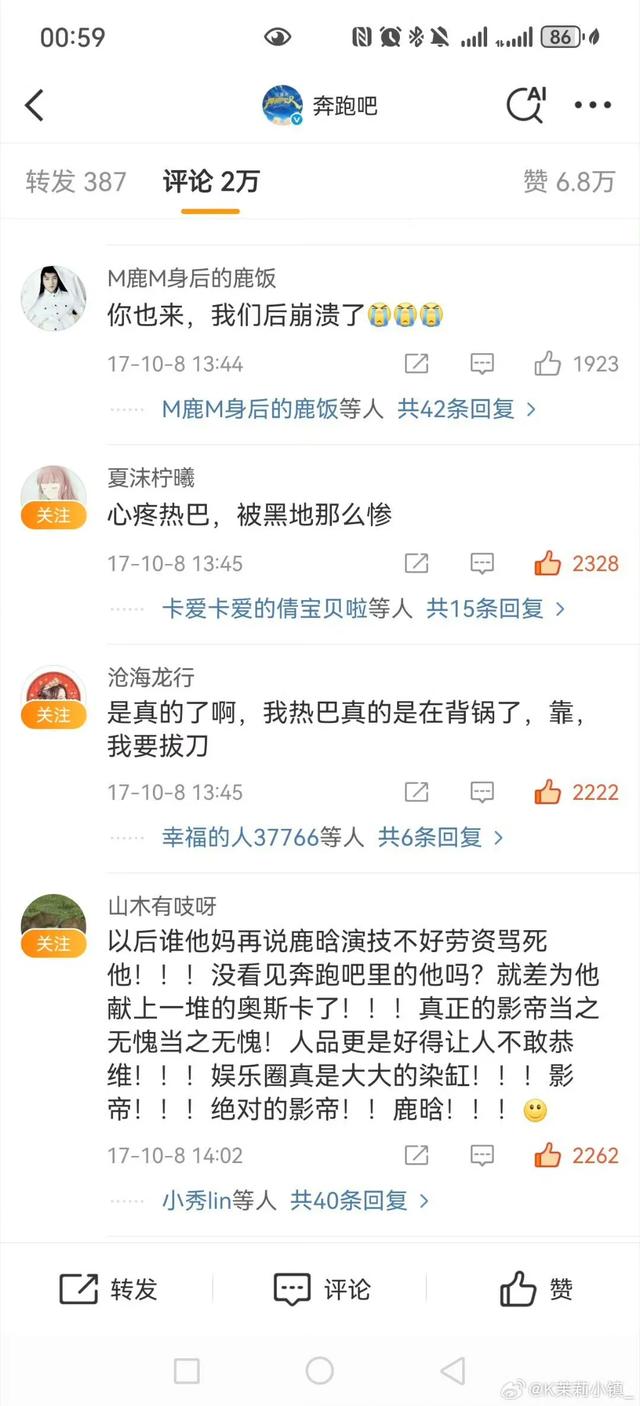Like the post with bottom 赞 button
This screenshot has width=640, height=1406.
[x=536, y=1289]
